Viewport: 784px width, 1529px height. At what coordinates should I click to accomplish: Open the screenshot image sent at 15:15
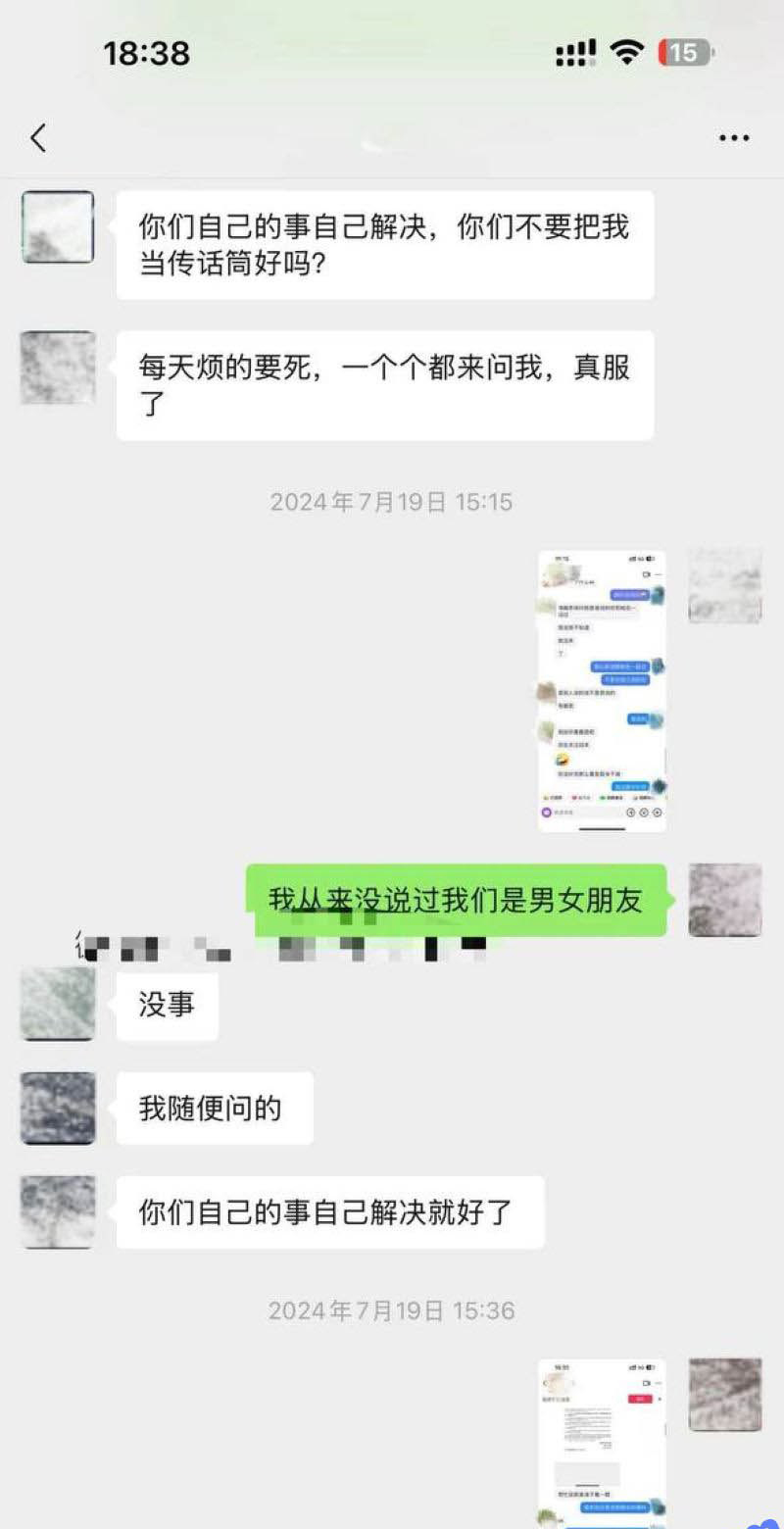click(x=602, y=691)
